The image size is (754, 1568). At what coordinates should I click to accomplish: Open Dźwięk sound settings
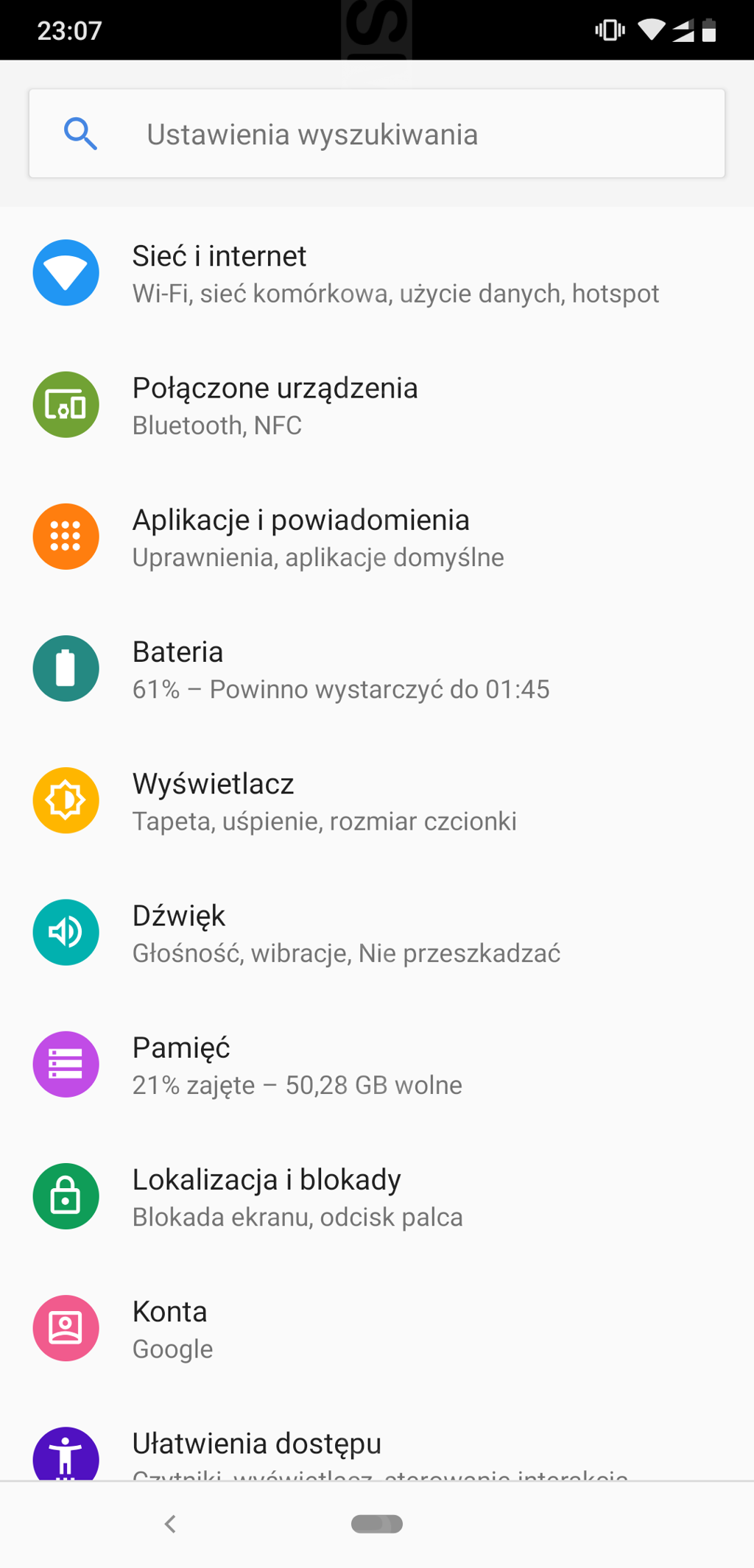click(377, 932)
